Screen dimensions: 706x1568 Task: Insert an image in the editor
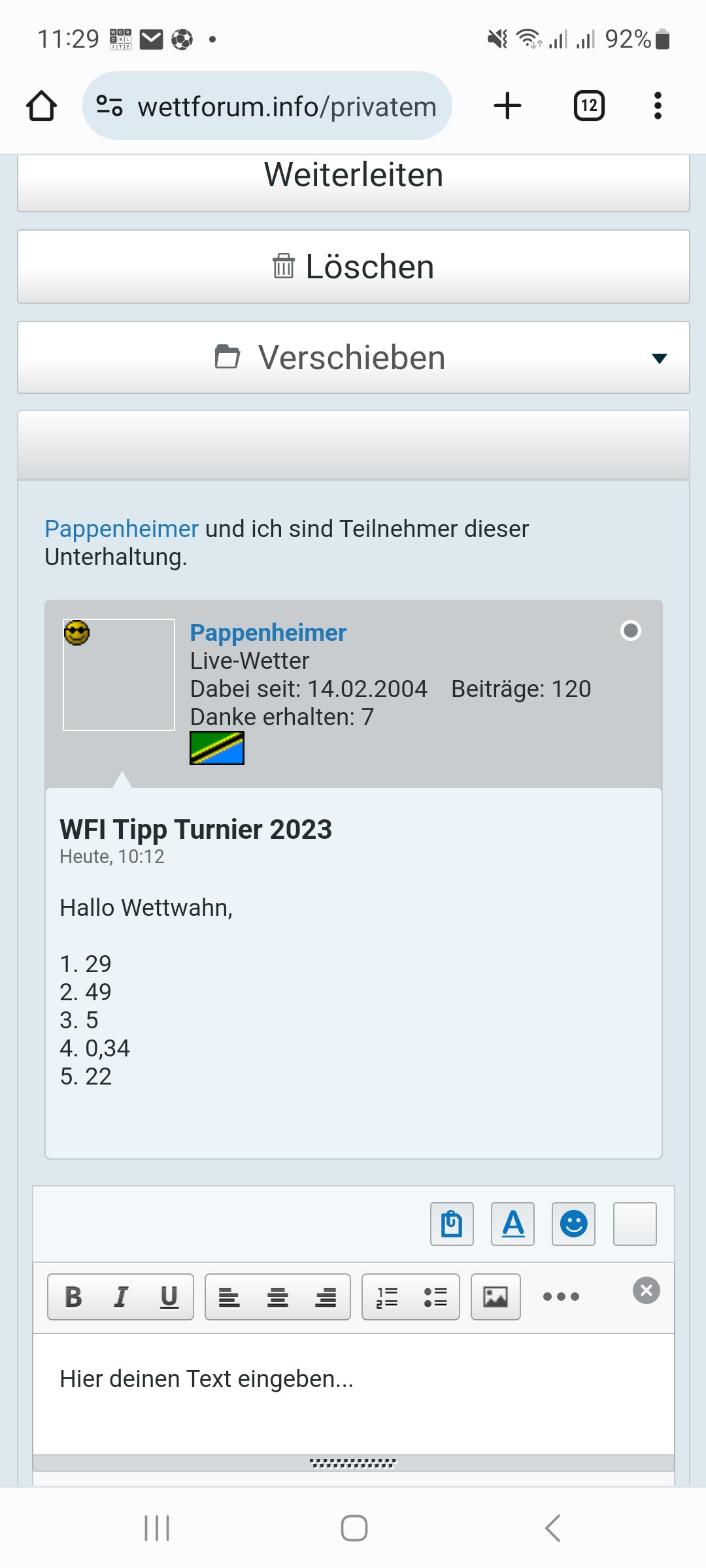[x=496, y=1297]
